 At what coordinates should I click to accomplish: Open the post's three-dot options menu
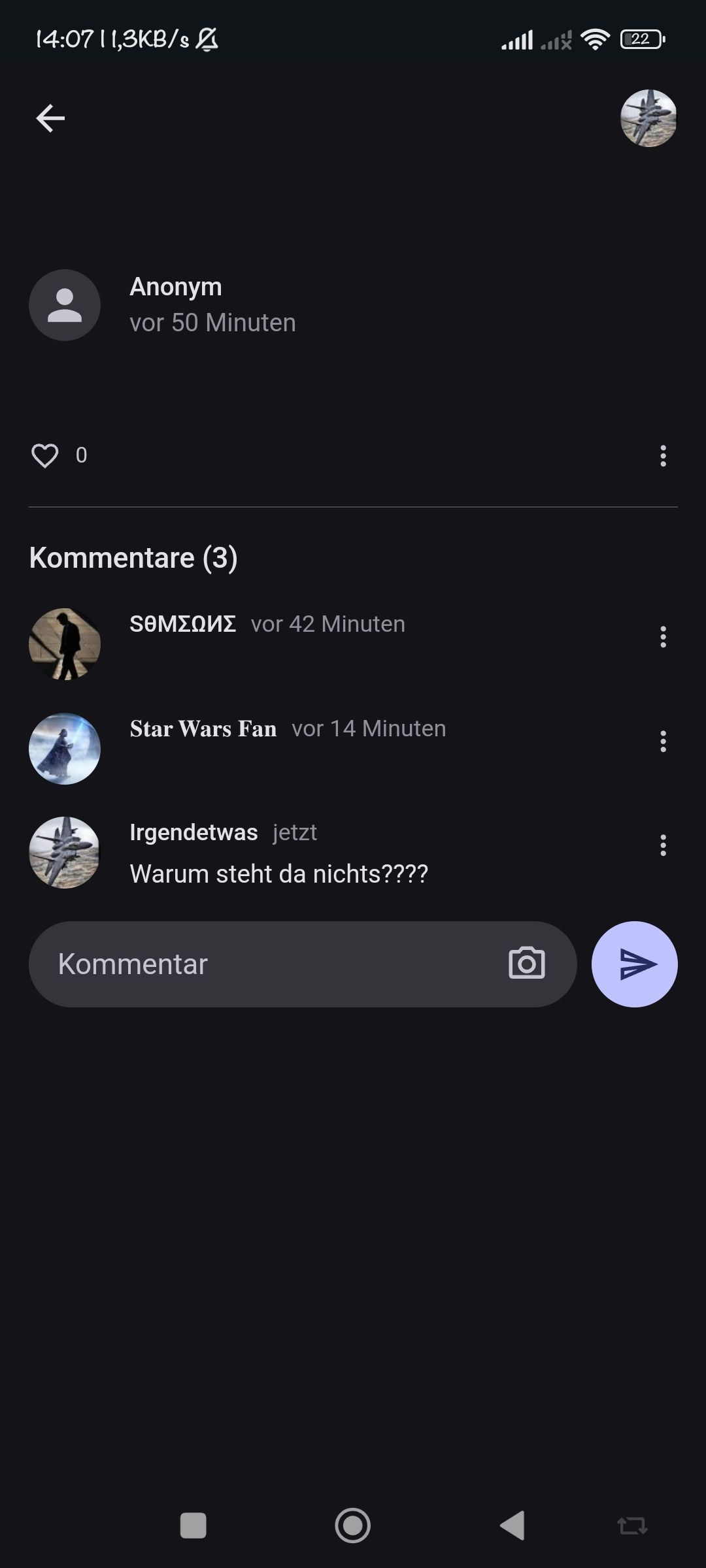tap(663, 455)
